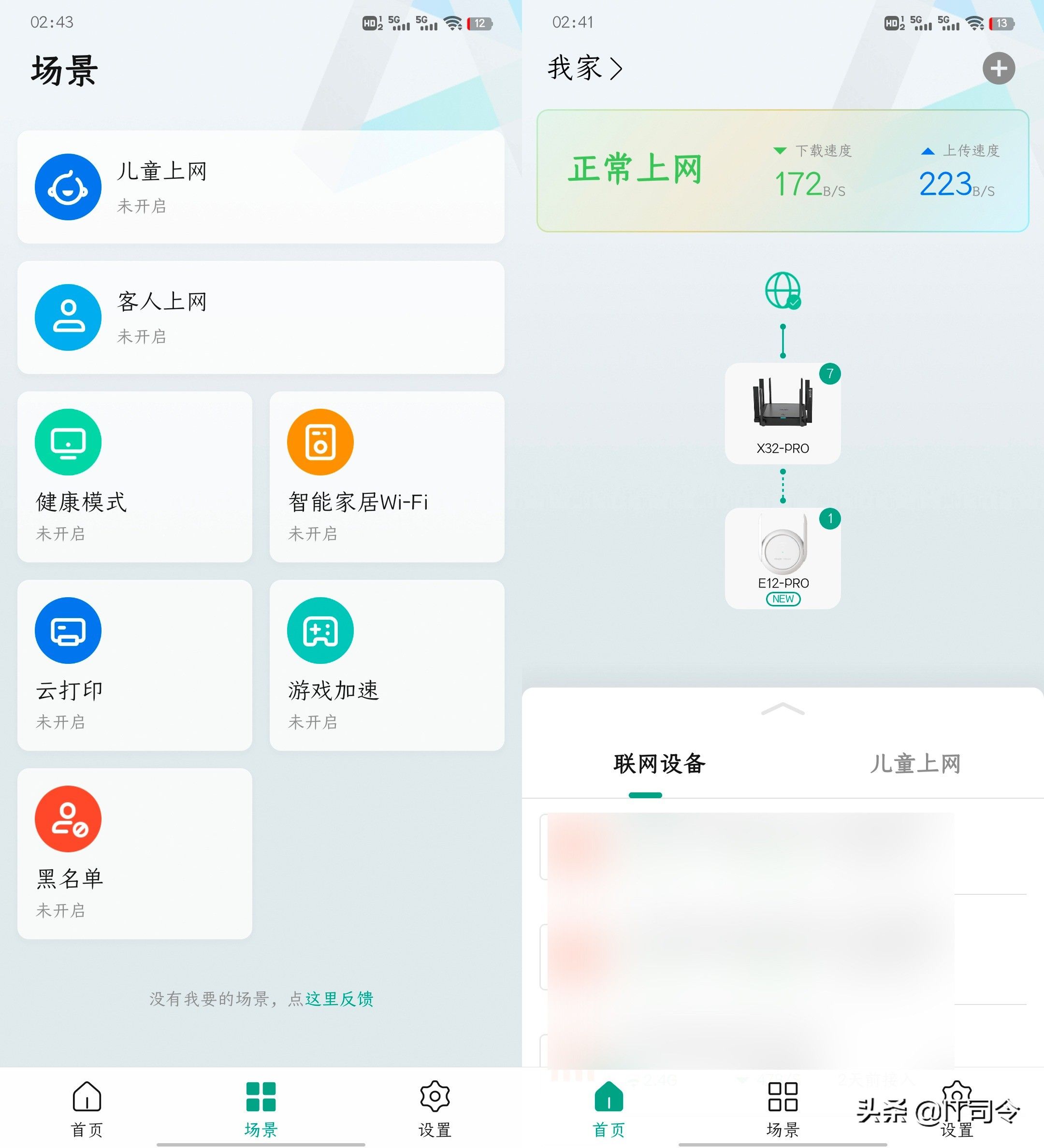Open the 黑名单 scene
The image size is (1044, 1148).
(134, 853)
